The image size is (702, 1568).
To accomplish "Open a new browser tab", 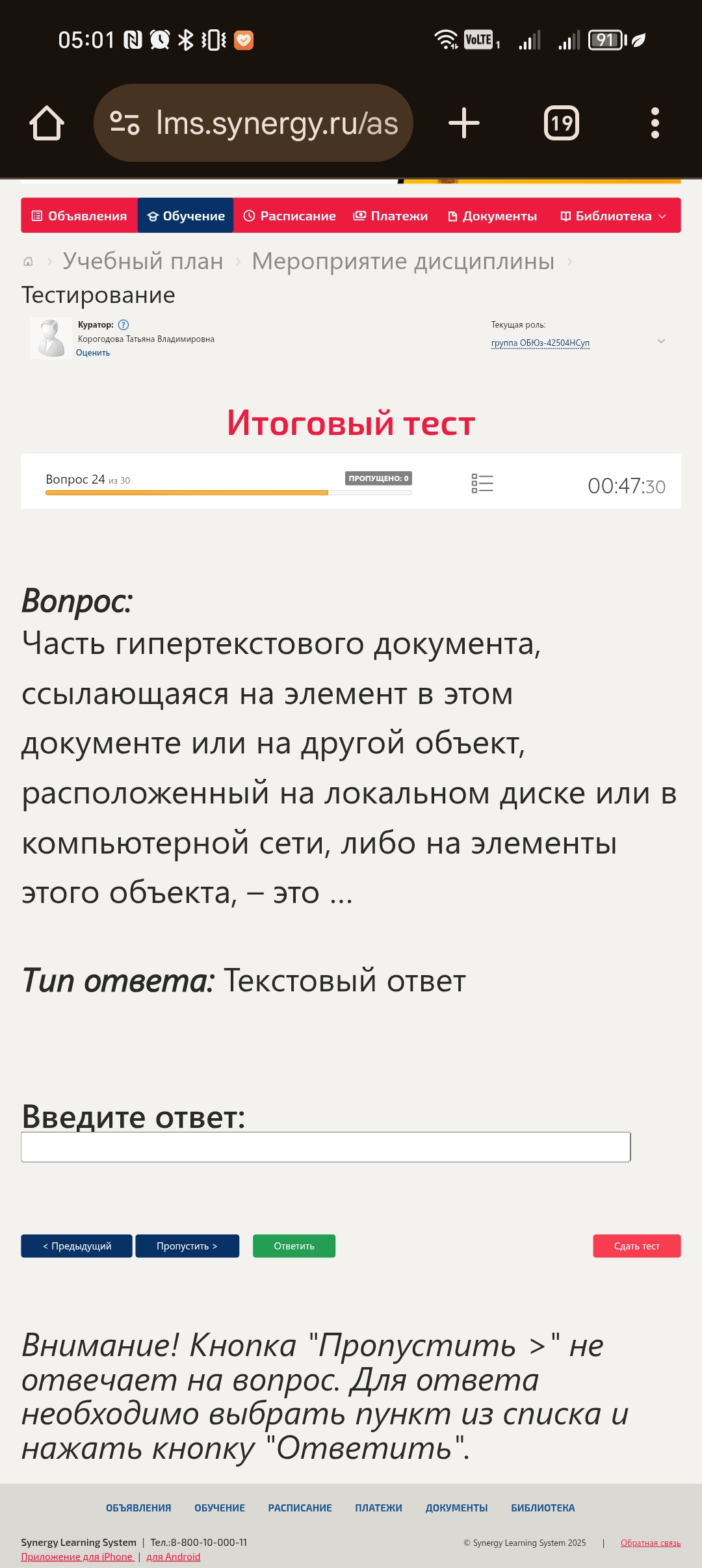I will click(464, 123).
